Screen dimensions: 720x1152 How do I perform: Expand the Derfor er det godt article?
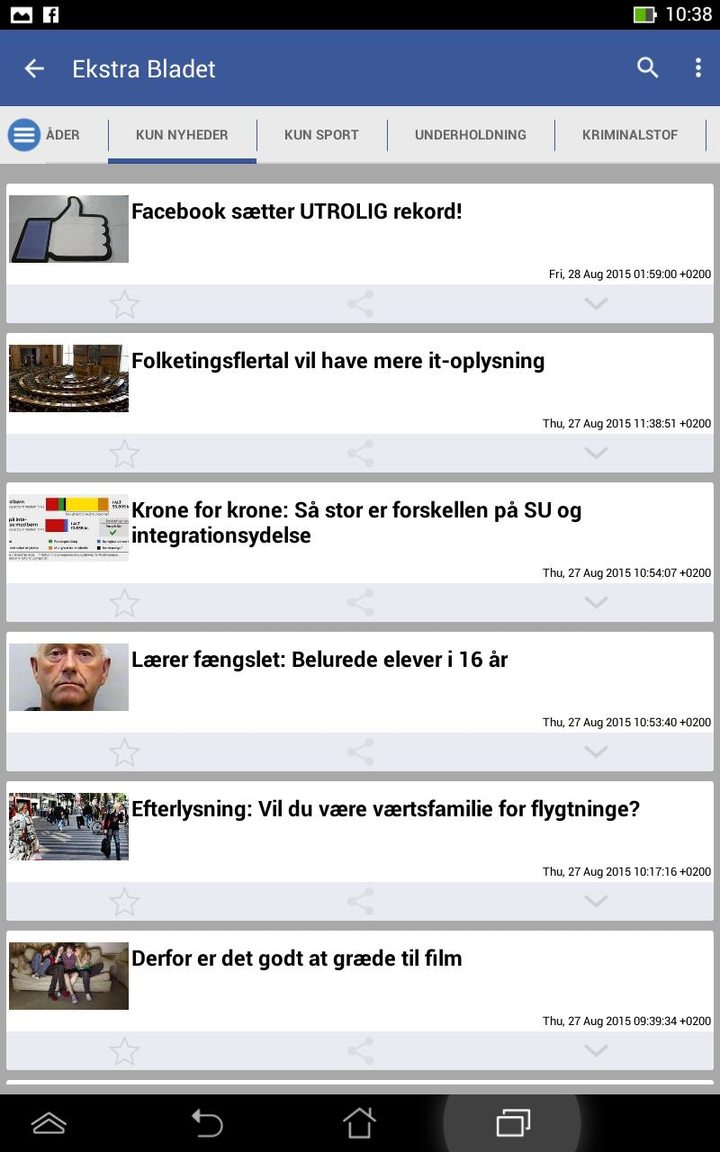(596, 1051)
